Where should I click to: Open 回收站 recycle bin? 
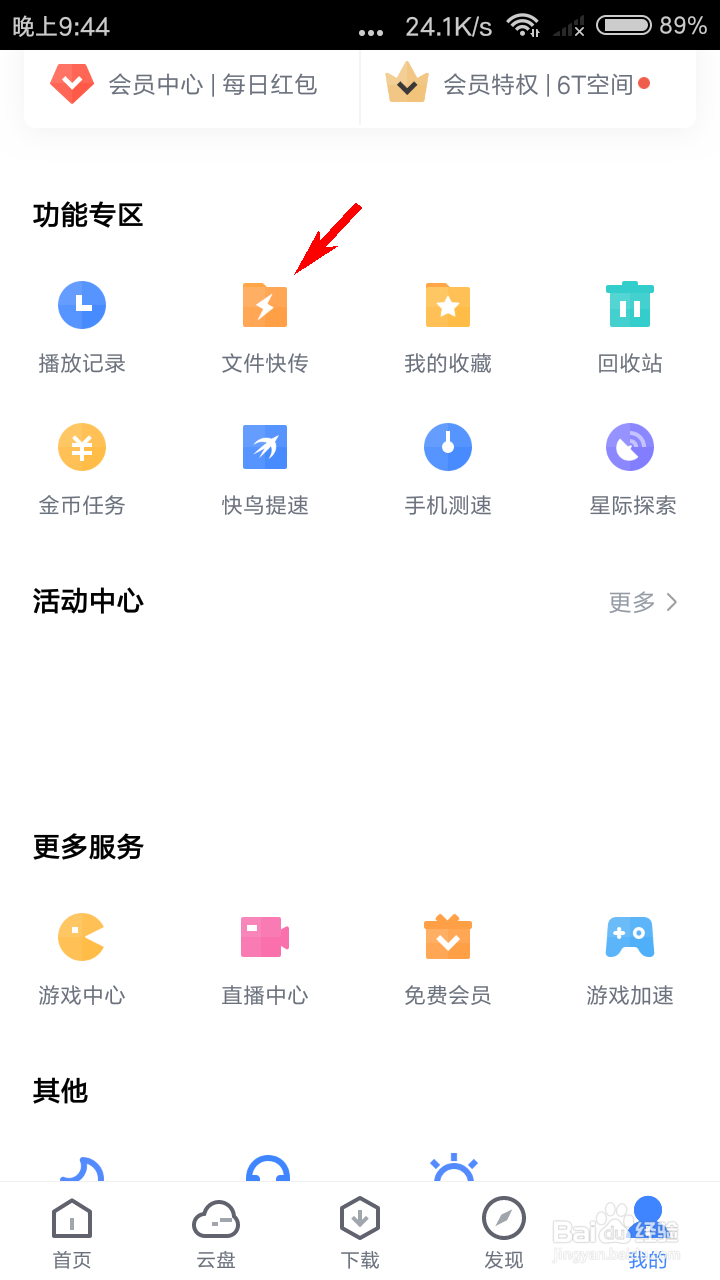coord(630,325)
